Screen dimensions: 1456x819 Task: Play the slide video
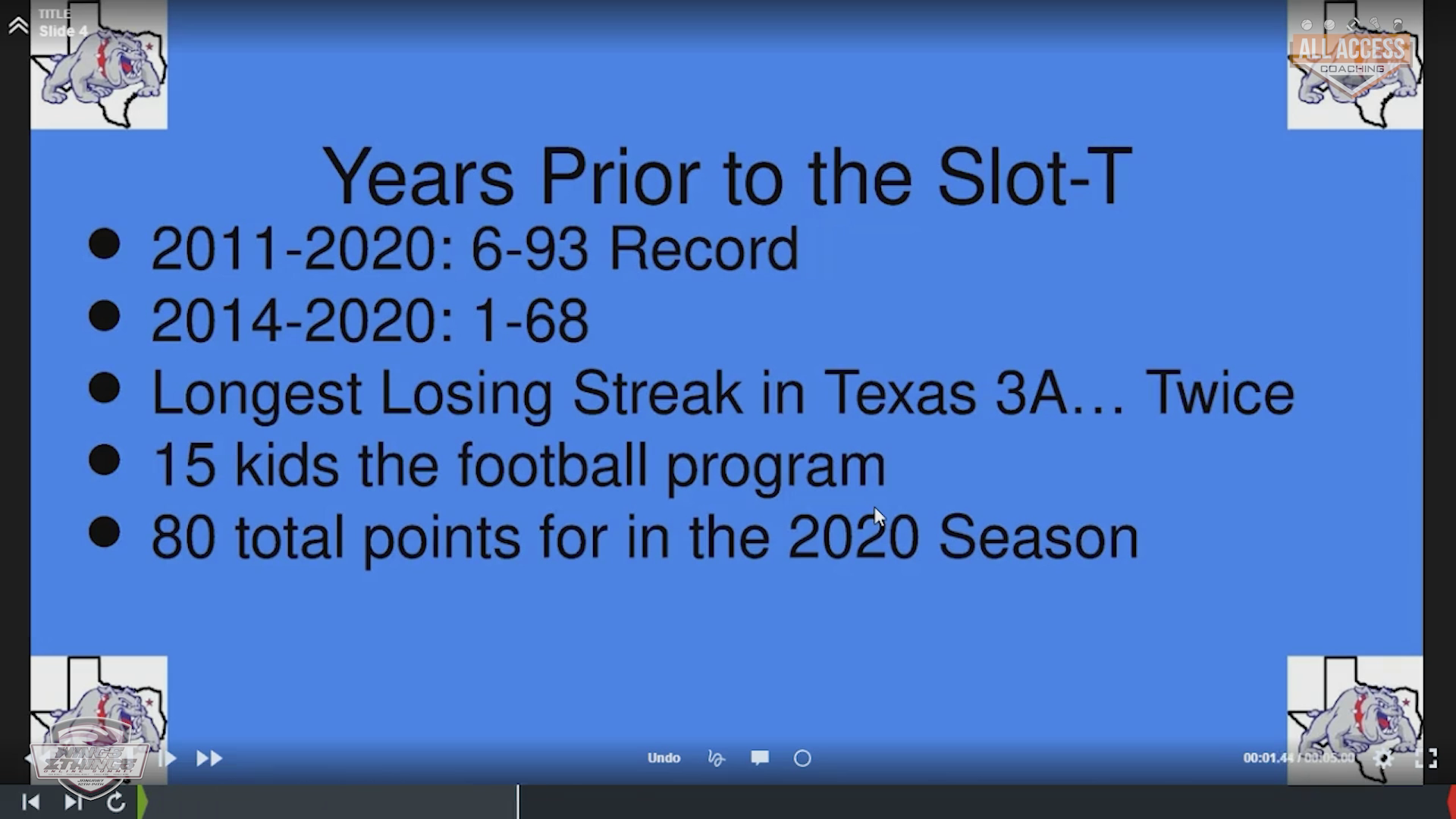tap(168, 758)
